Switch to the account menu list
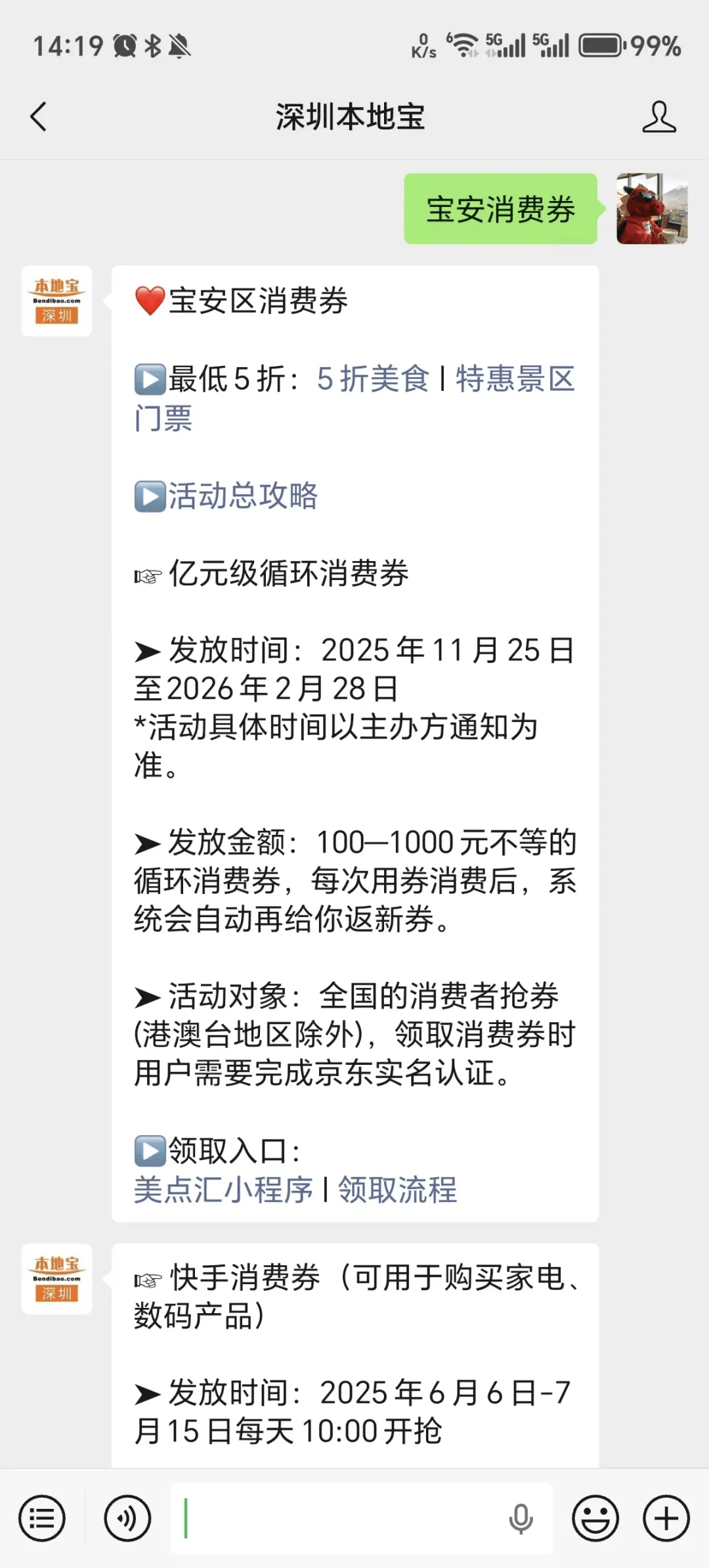 point(42,1518)
